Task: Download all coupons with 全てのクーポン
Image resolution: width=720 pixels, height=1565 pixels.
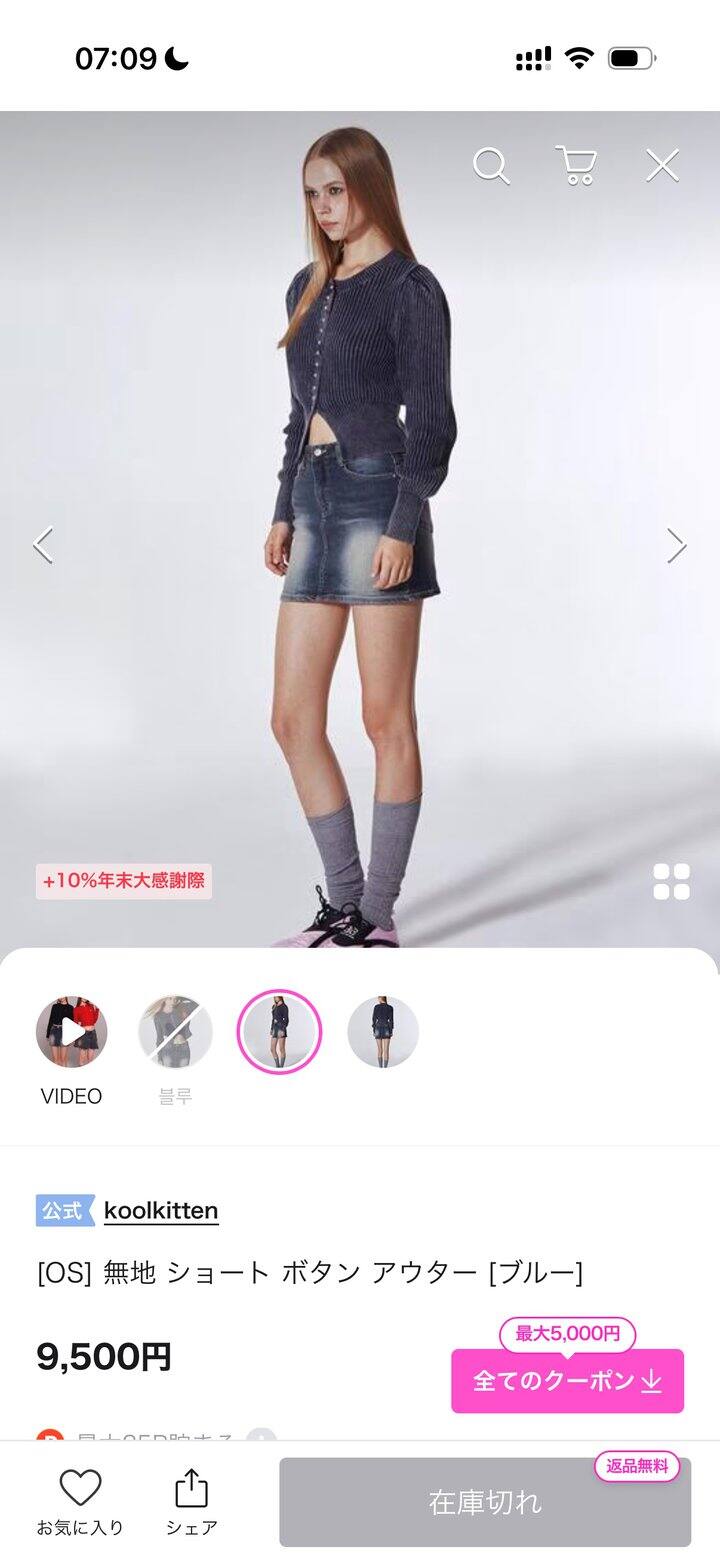Action: click(567, 1381)
